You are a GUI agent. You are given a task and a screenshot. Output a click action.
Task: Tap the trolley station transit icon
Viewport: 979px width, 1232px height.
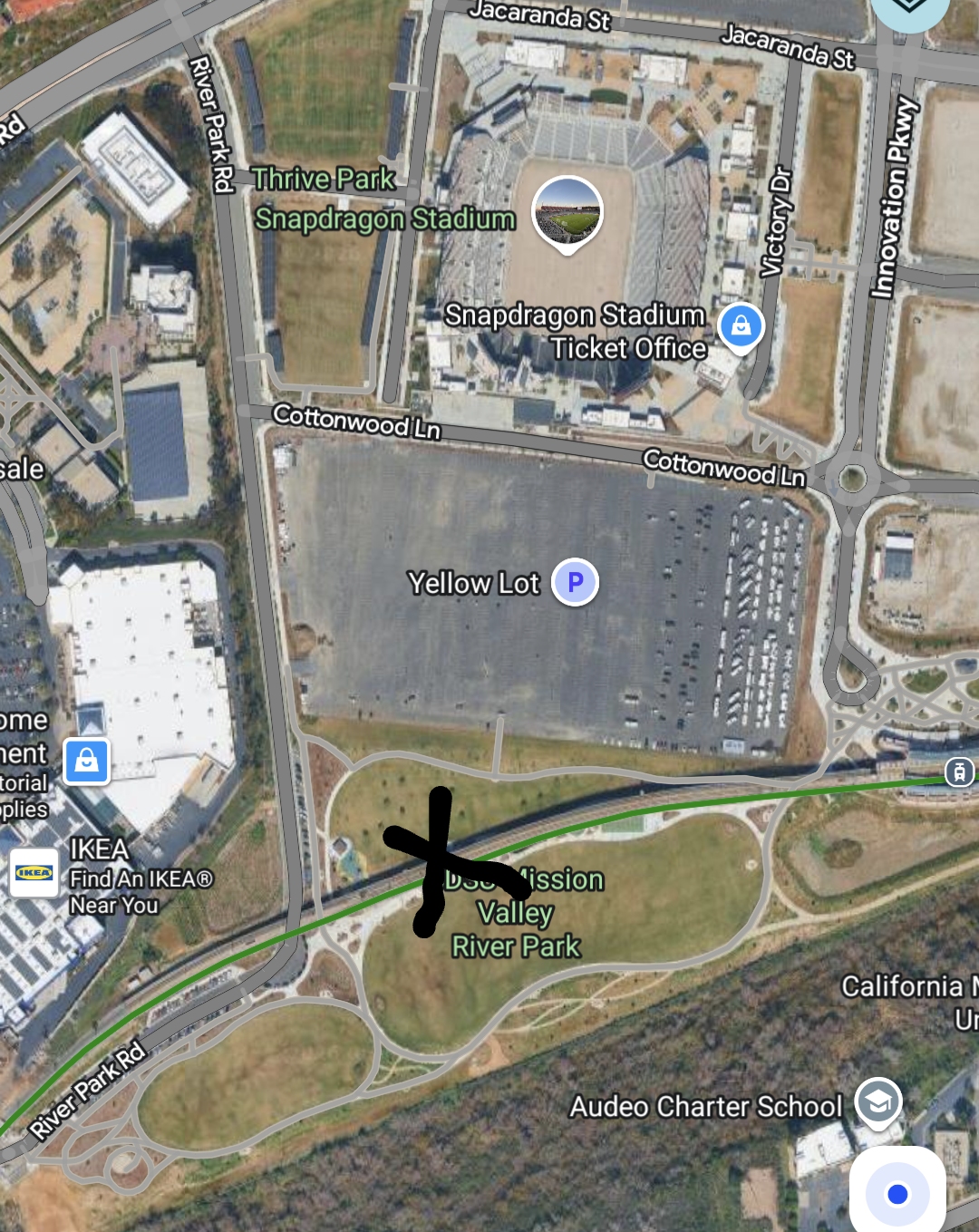(959, 771)
